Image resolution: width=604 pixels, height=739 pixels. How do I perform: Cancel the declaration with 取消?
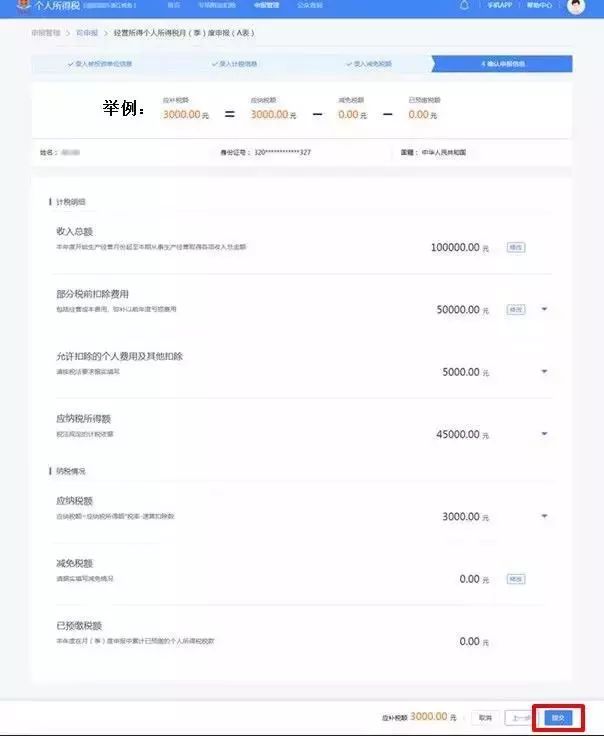pyautogui.click(x=484, y=717)
